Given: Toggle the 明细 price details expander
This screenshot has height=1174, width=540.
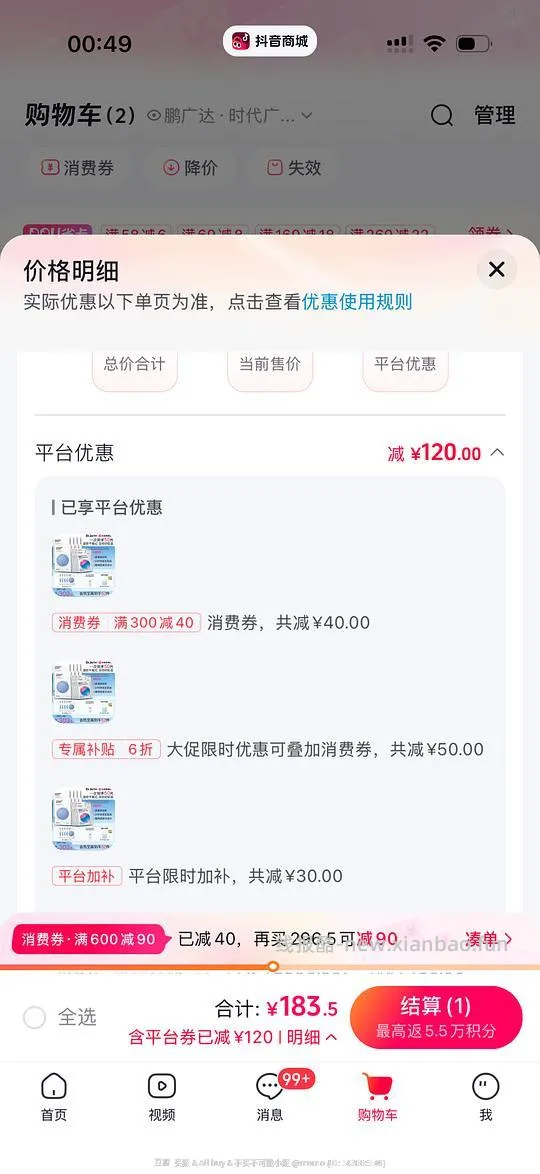Looking at the screenshot, I should [312, 1037].
